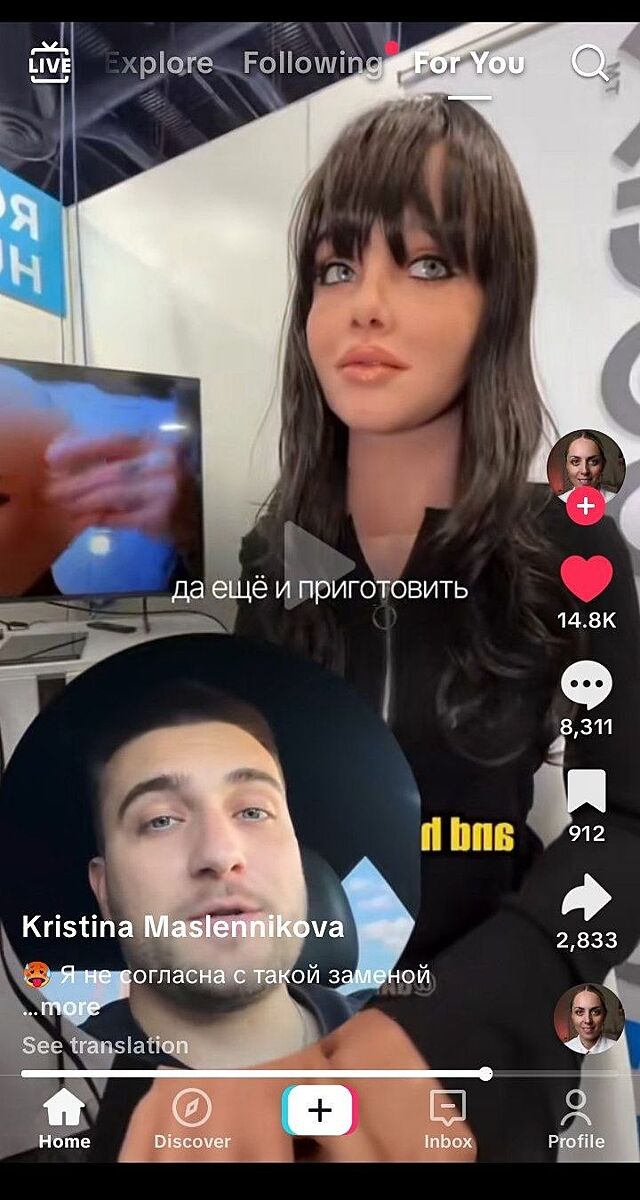Image resolution: width=640 pixels, height=1200 pixels.
Task: Tap See translation under the caption
Action: 105,1045
